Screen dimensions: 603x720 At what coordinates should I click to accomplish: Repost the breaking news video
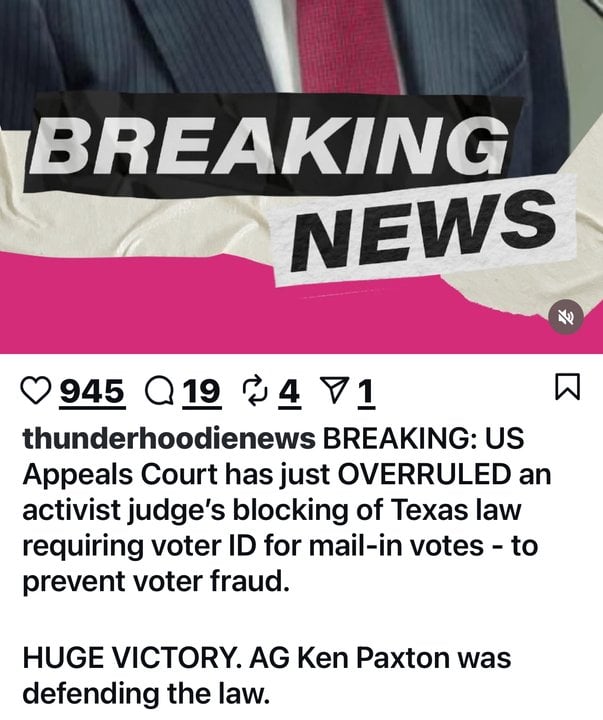[x=258, y=391]
